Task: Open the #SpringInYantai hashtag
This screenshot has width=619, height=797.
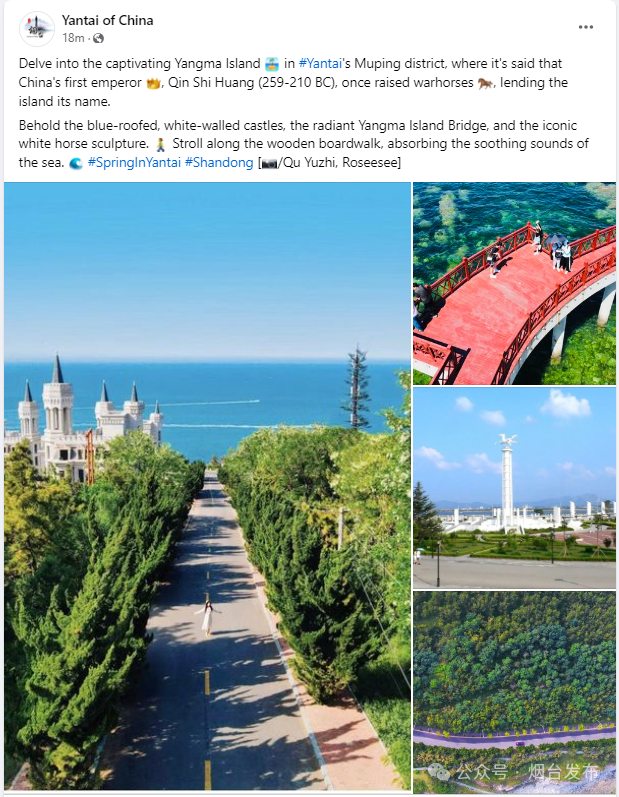Action: [134, 162]
